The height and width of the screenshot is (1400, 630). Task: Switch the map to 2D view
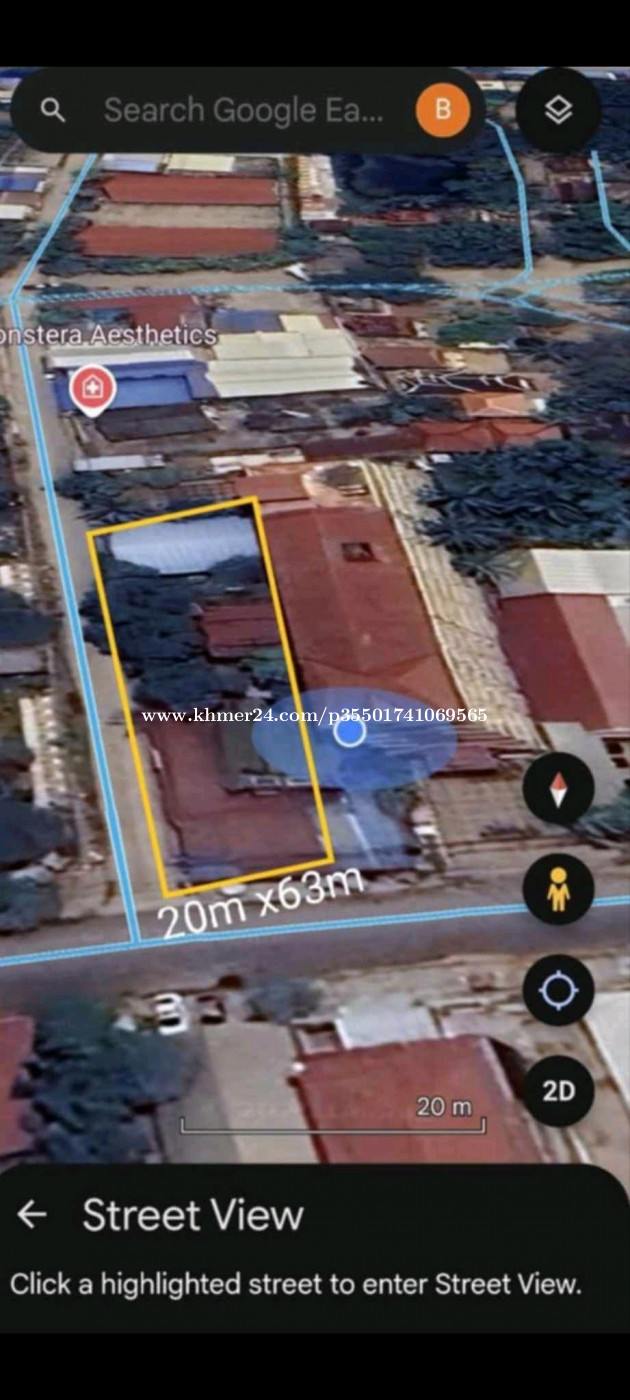click(x=558, y=1090)
